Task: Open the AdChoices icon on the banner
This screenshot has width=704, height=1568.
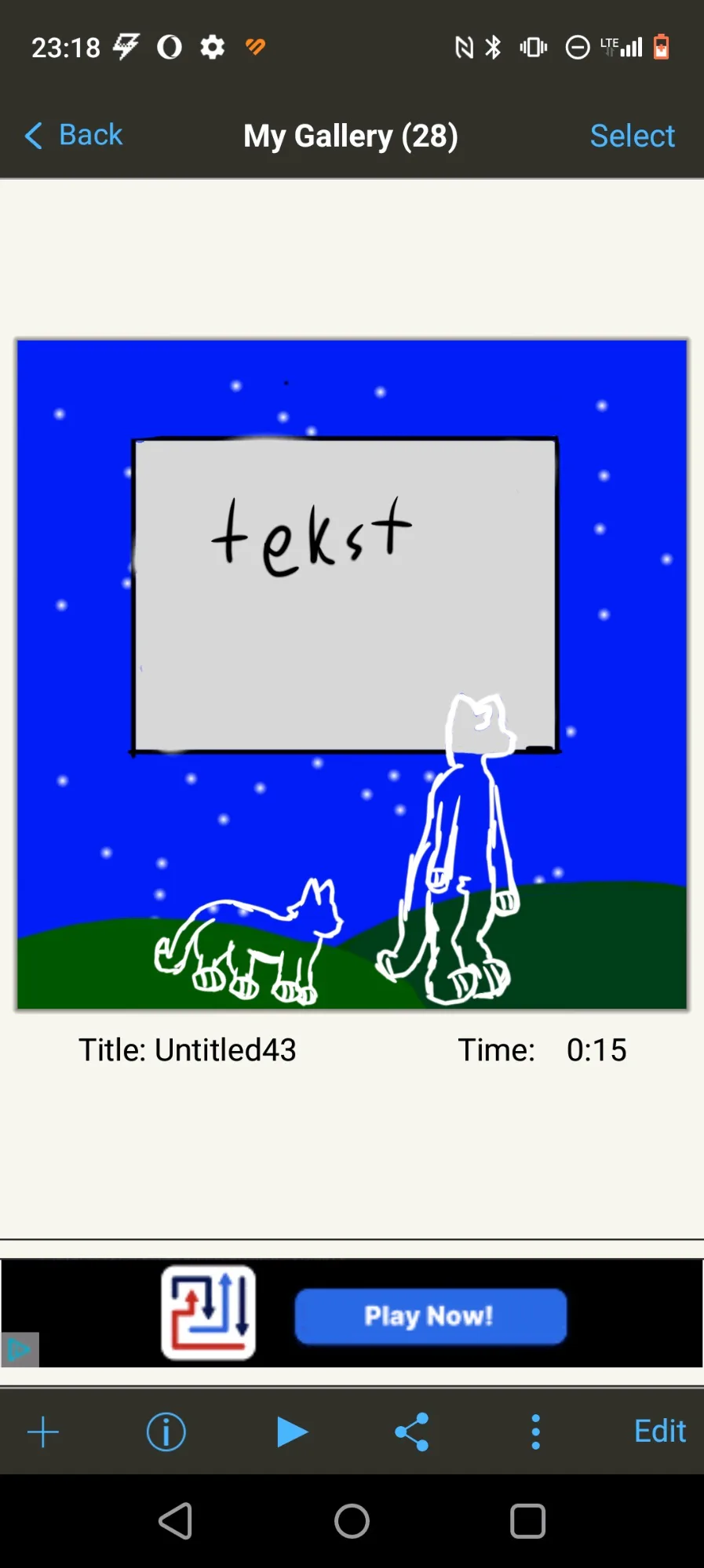Action: [19, 1350]
